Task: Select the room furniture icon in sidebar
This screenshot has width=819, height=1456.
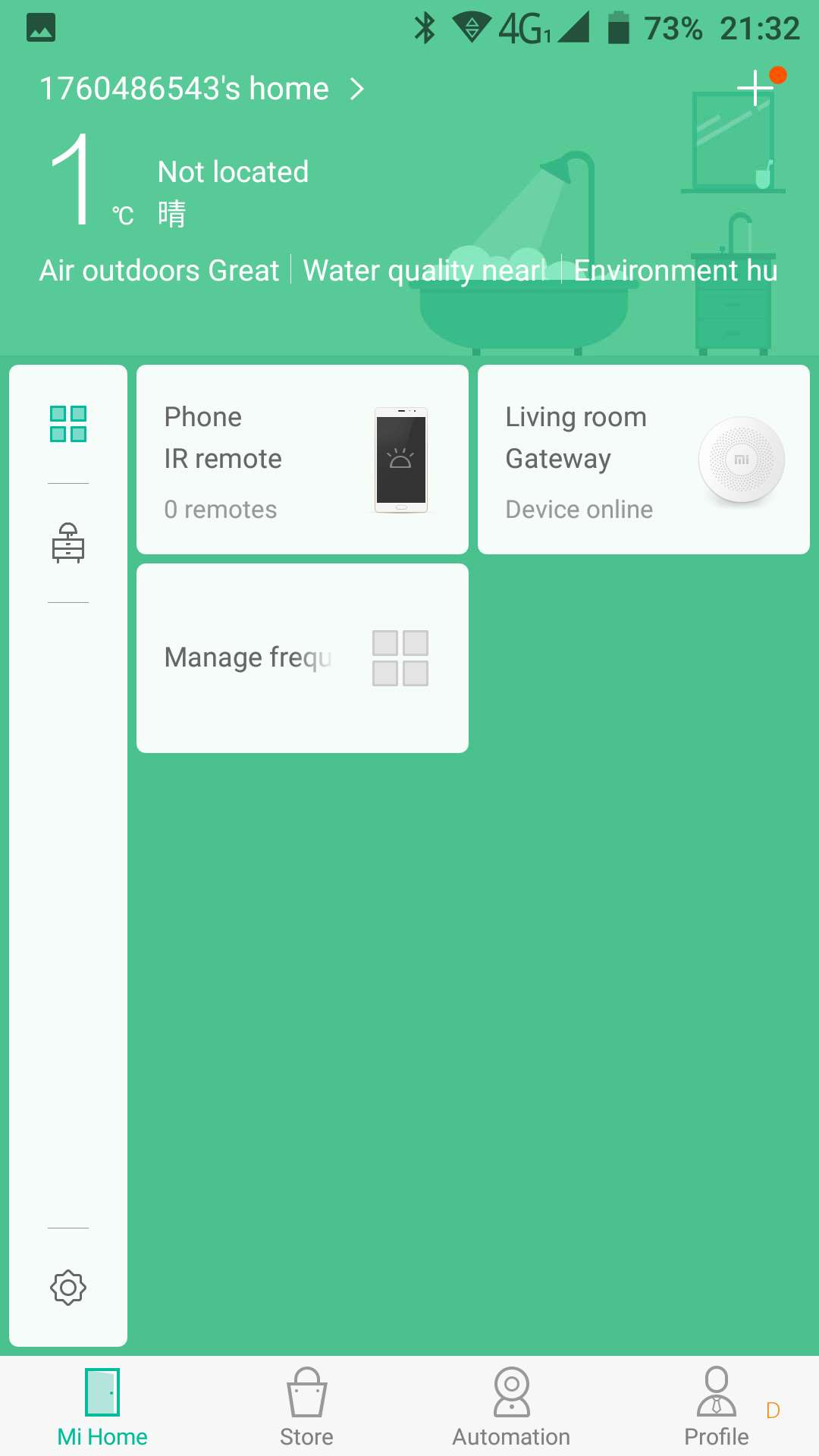Action: point(68,543)
